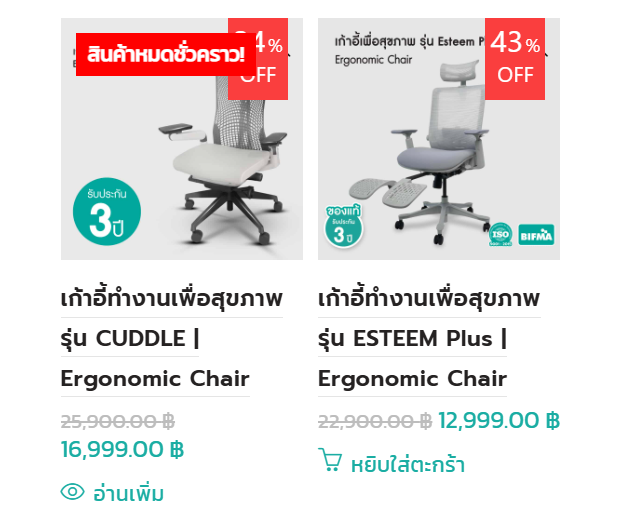Viewport: 621px width, 525px height.
Task: Tap อ่านเพิ่ม under the CUDDLE chair
Action: [x=113, y=493]
